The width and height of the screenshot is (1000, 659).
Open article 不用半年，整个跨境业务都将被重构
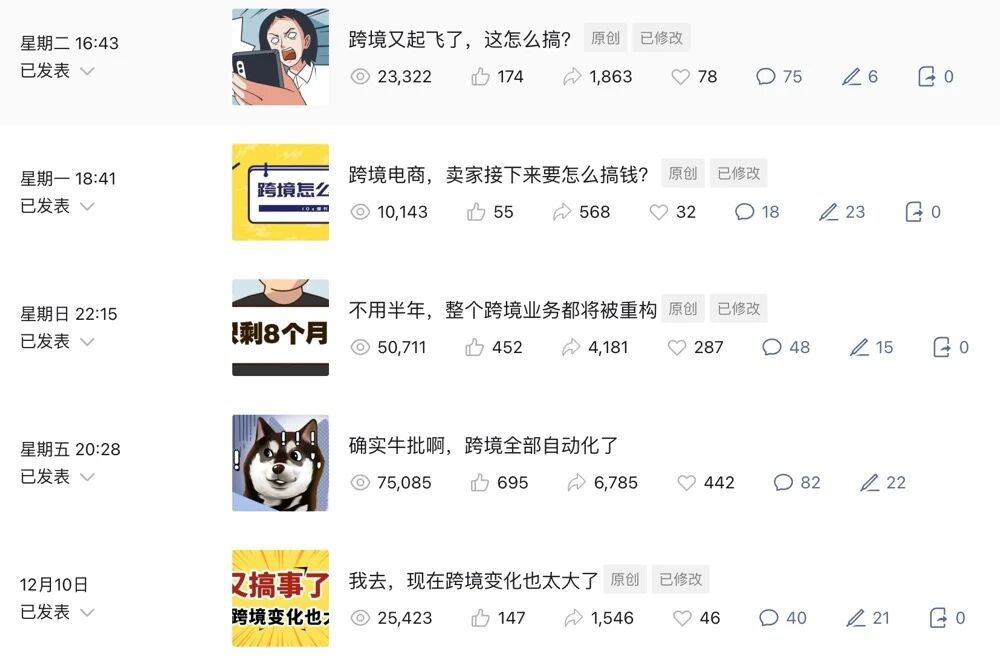coord(502,310)
